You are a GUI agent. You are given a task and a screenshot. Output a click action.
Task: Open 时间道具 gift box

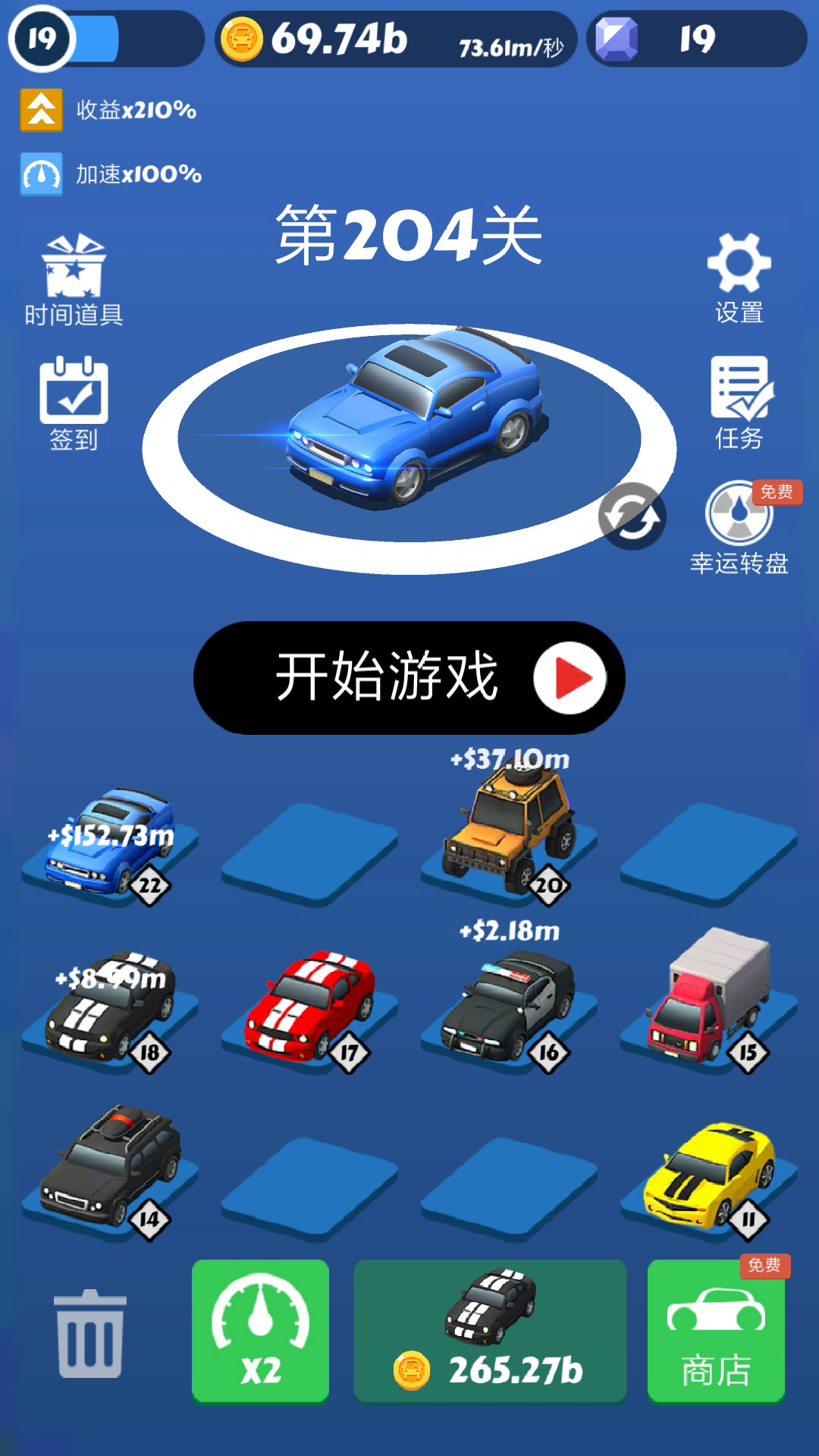pos(74,281)
